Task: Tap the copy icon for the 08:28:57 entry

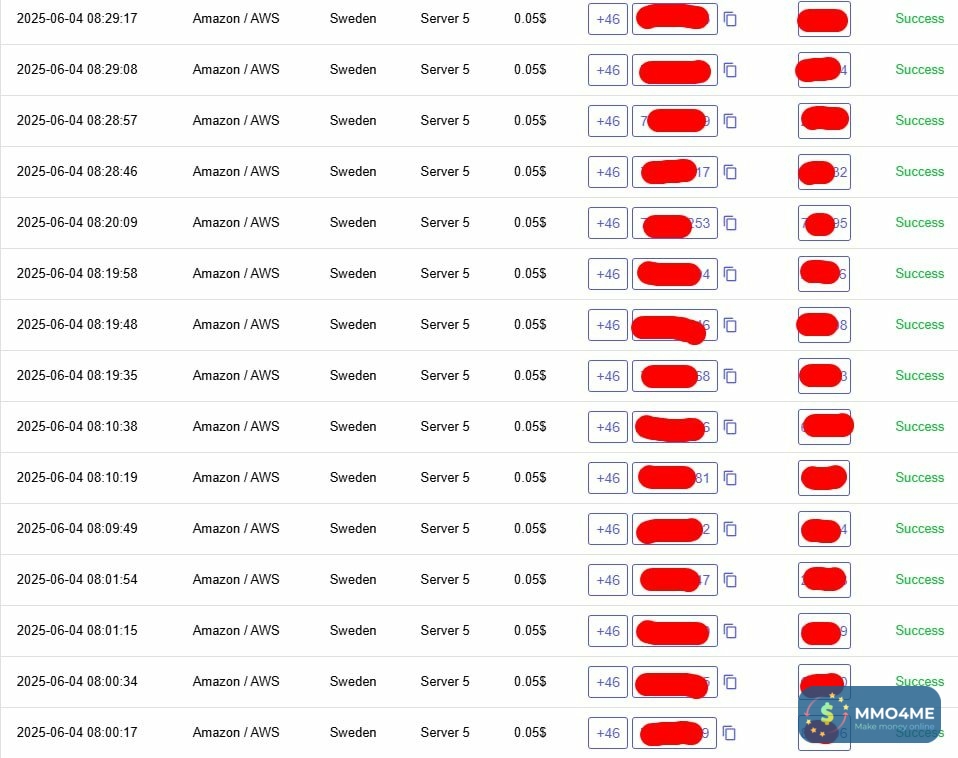Action: (x=731, y=121)
